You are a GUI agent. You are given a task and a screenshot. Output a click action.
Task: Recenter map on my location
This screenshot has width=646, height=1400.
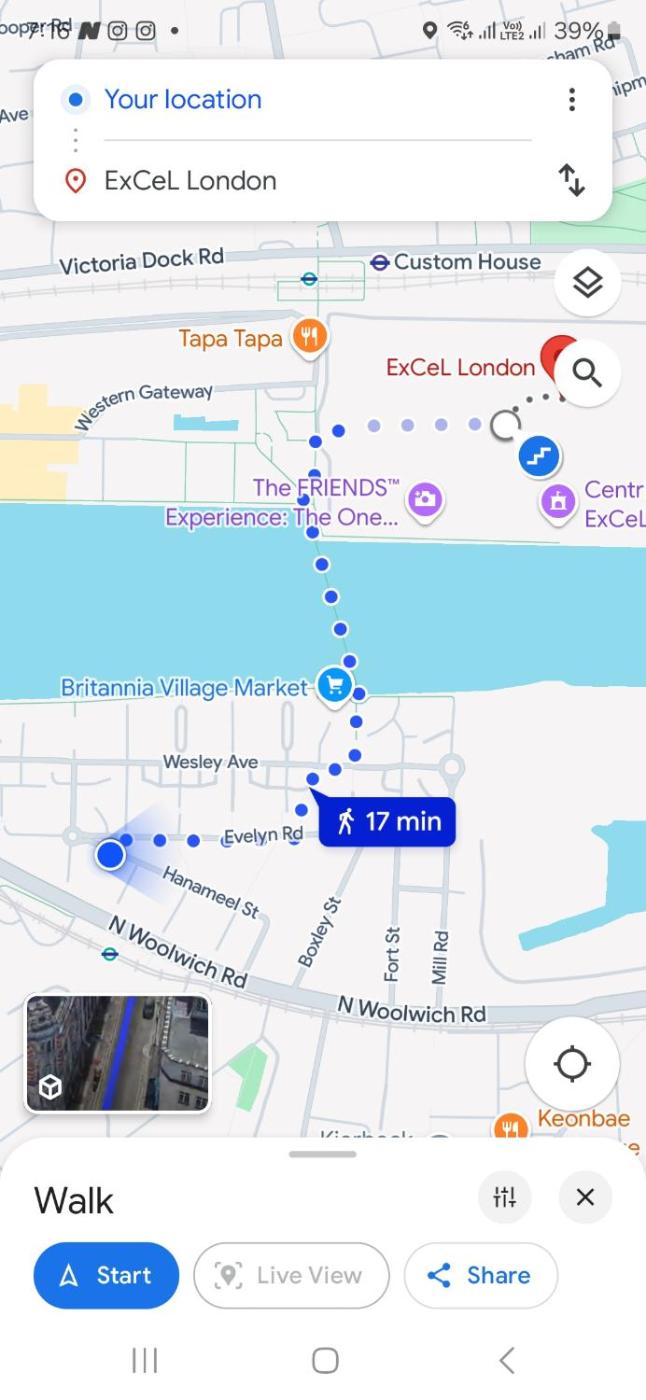coord(572,1064)
